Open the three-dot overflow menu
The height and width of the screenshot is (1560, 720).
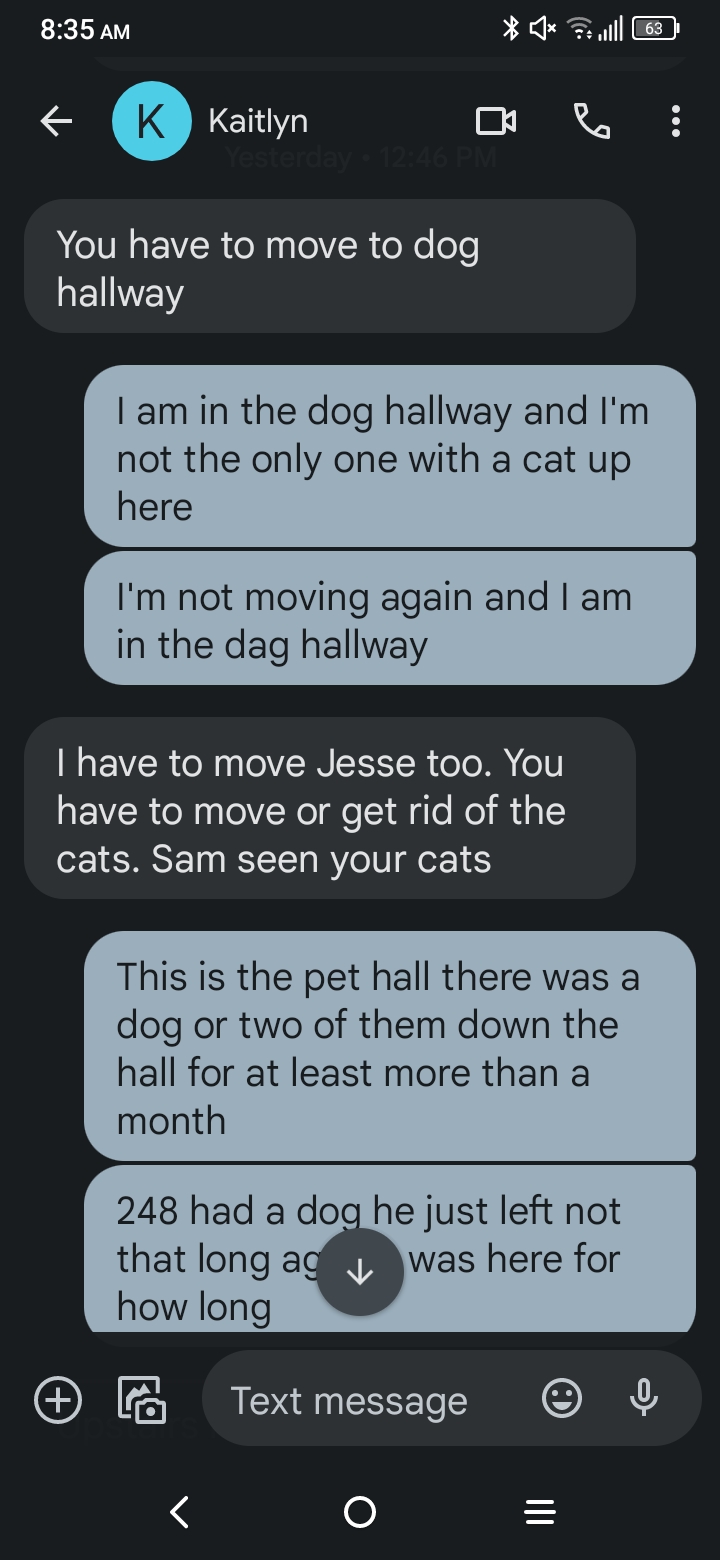tap(675, 120)
